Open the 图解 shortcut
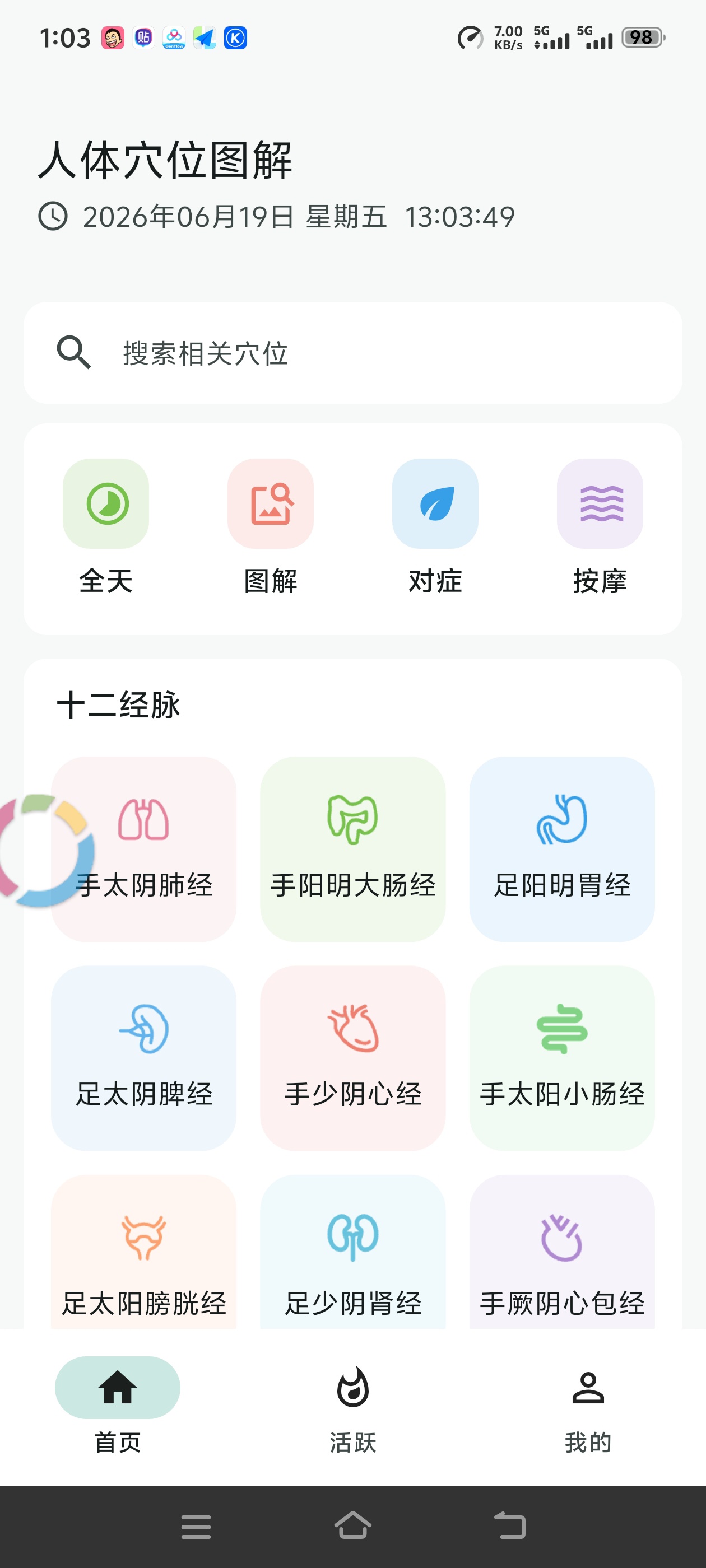Screen dimensions: 706x1568 click(271, 527)
